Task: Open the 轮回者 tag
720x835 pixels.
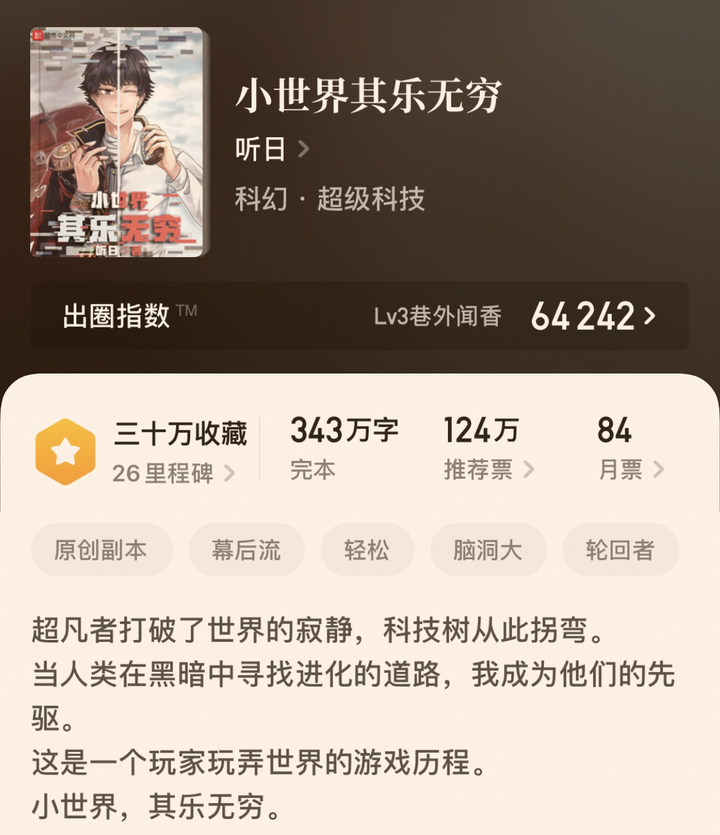Action: point(619,550)
